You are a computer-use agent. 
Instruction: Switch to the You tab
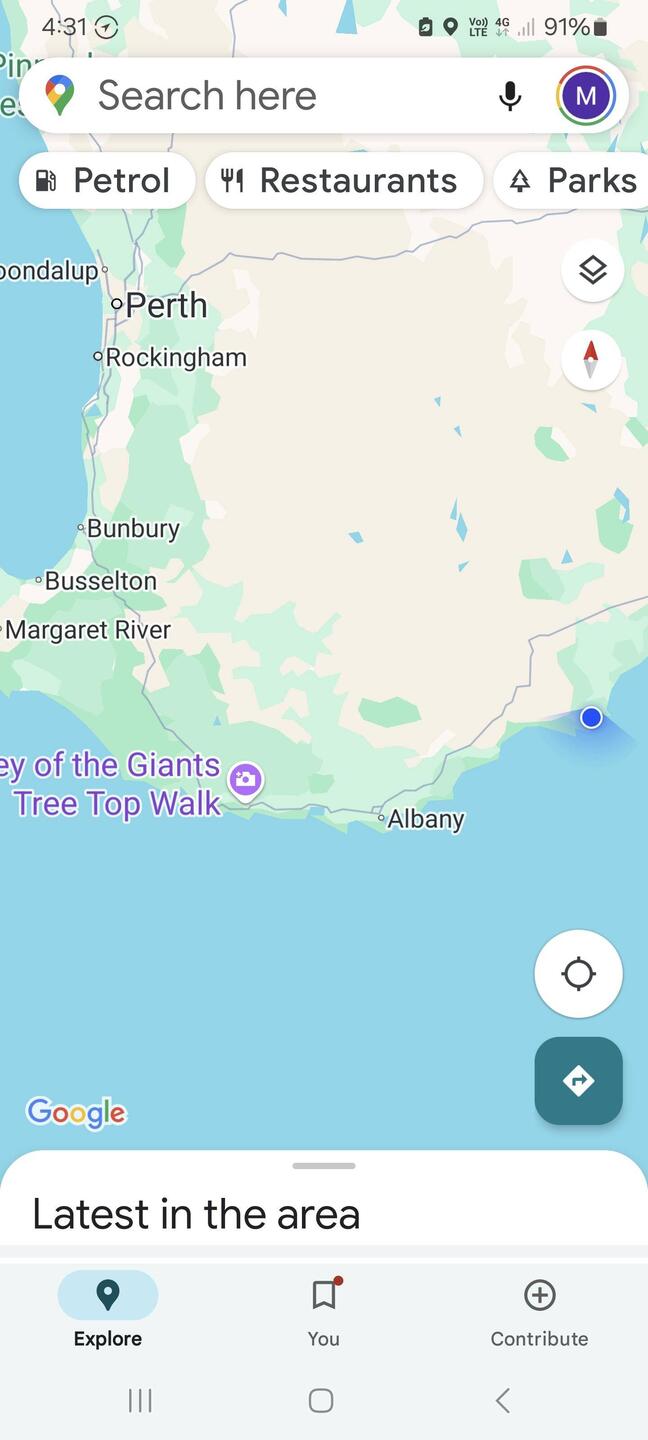[323, 1311]
